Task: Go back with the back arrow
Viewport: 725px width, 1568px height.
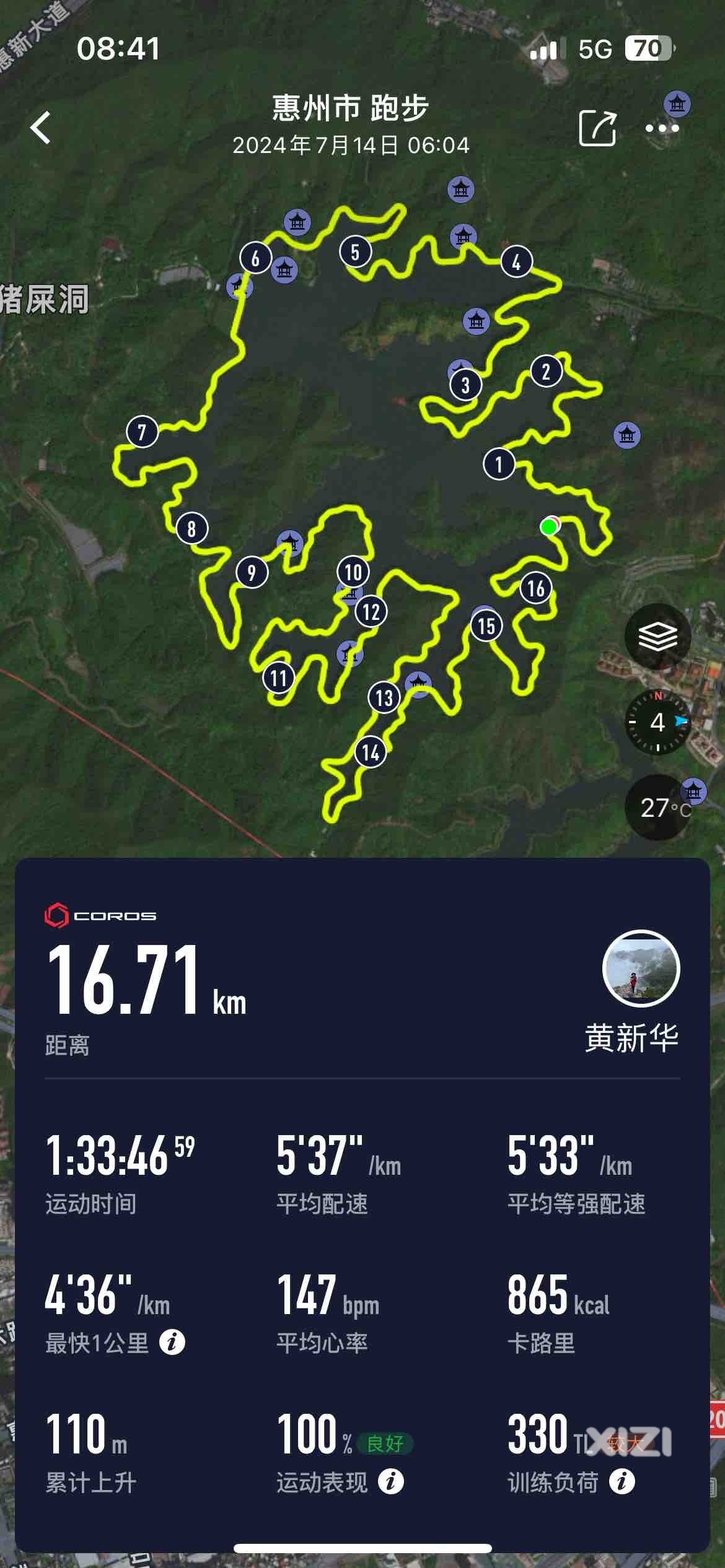Action: click(x=41, y=128)
